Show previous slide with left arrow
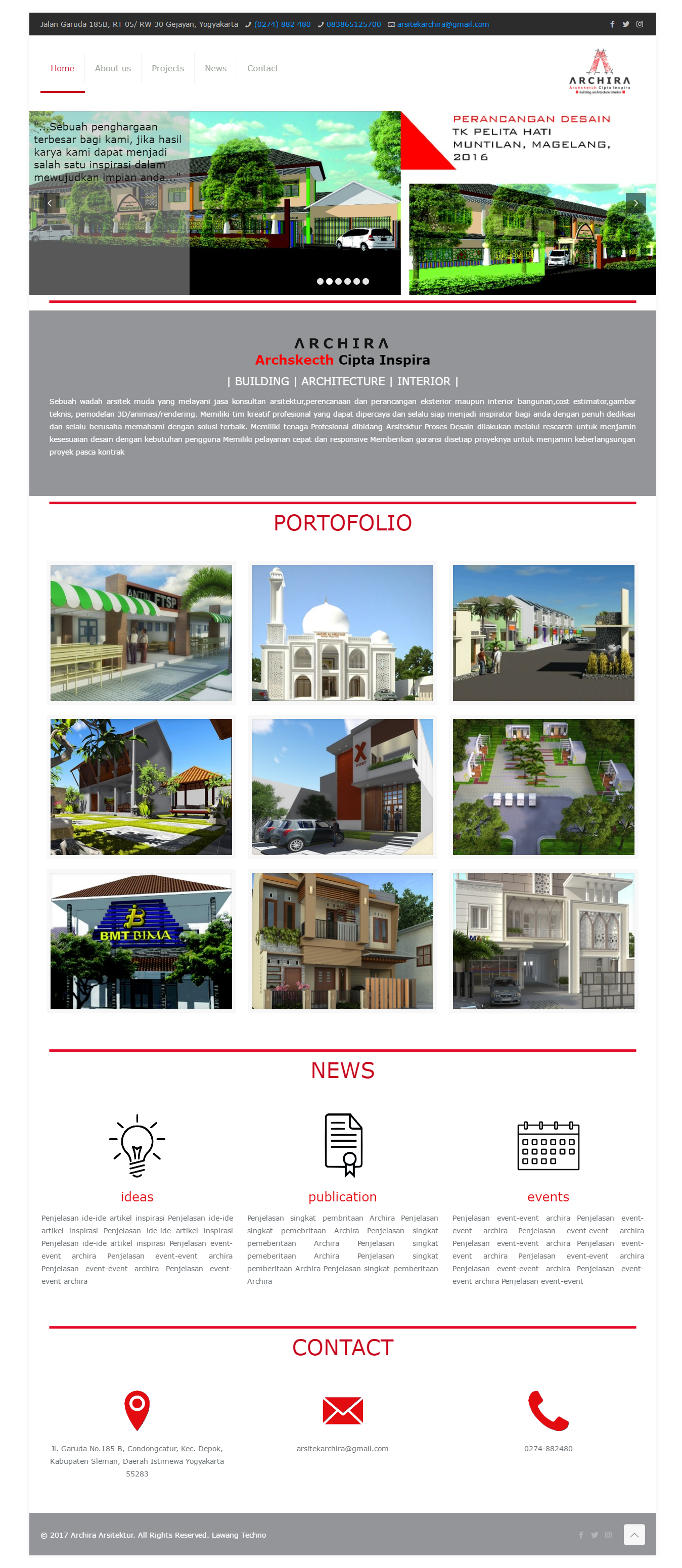This screenshot has width=682, height=1568. (49, 203)
